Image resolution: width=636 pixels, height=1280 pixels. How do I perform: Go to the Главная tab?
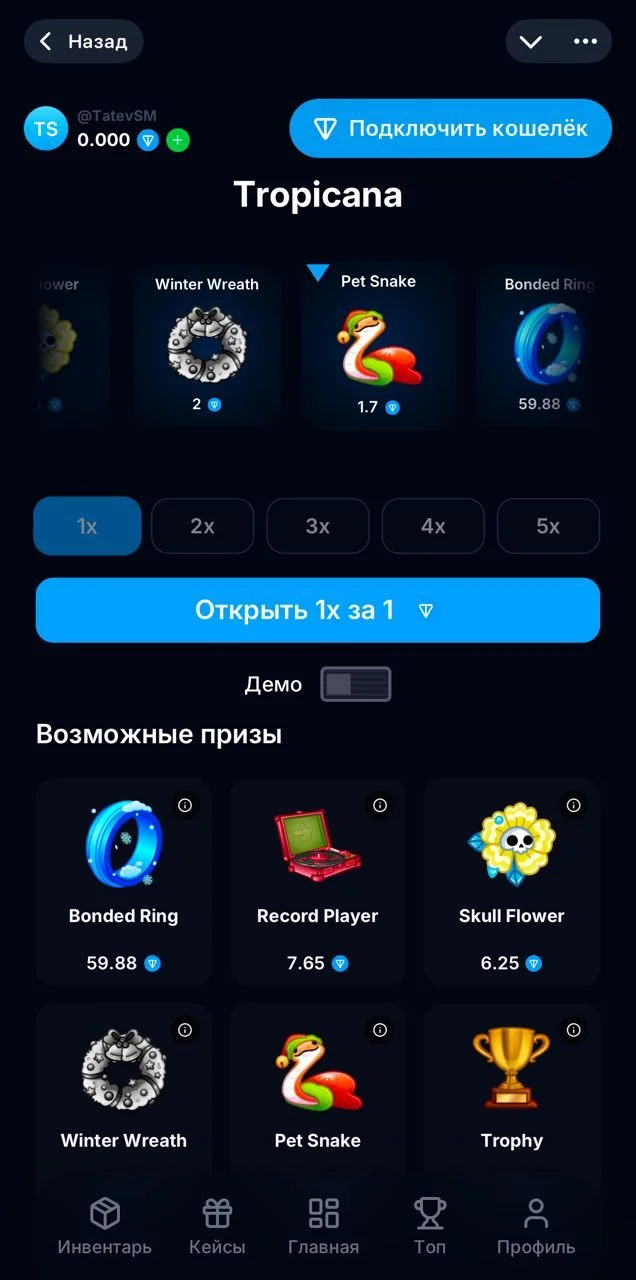tap(324, 1227)
